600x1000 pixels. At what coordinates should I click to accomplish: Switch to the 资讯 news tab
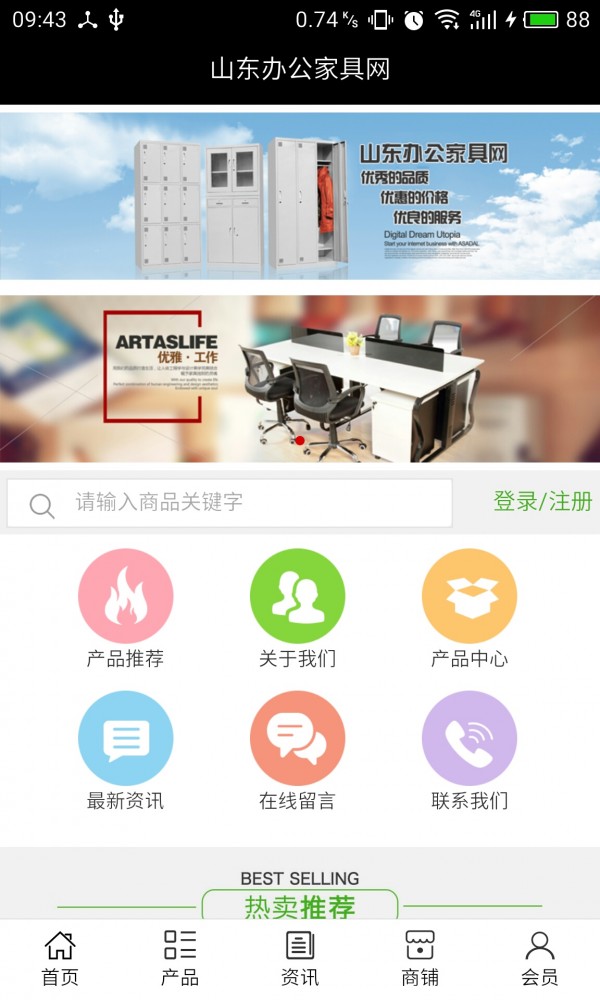coord(300,958)
